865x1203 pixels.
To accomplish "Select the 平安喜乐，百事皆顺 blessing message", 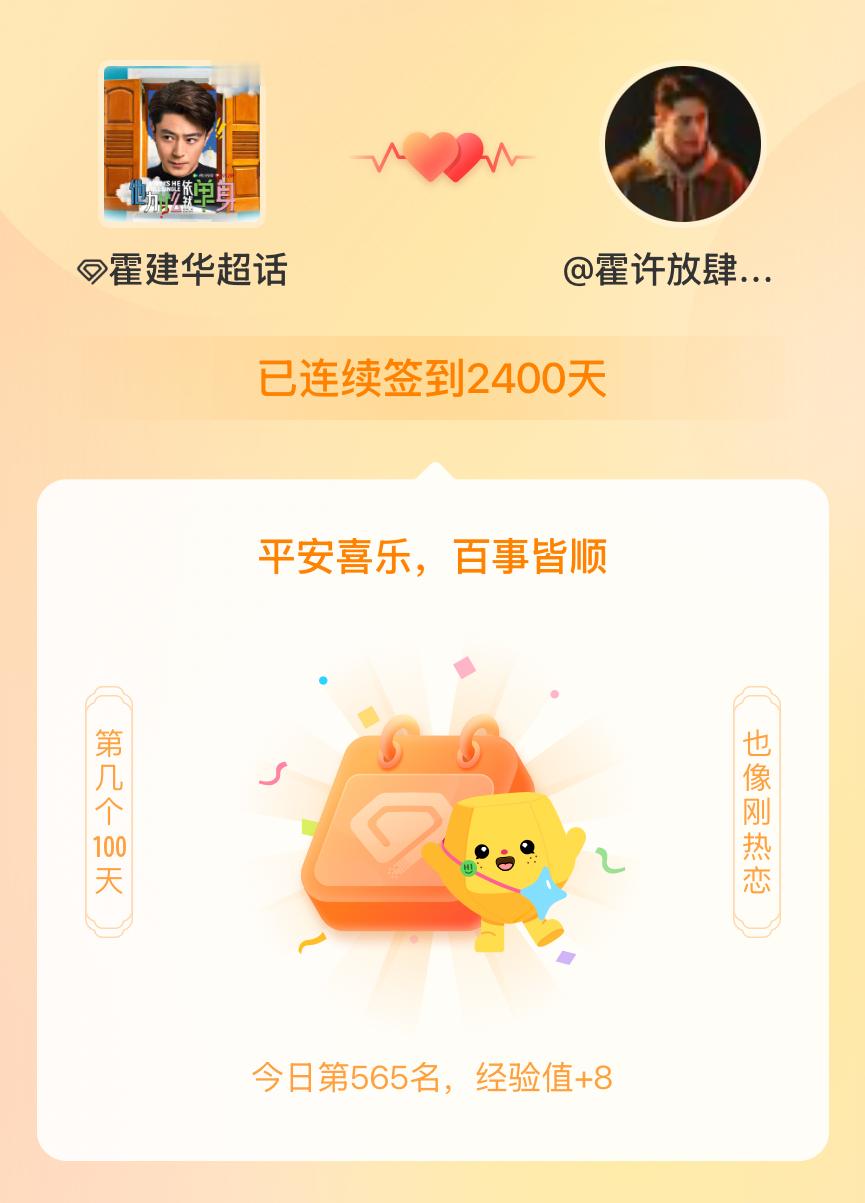I will tap(432, 556).
